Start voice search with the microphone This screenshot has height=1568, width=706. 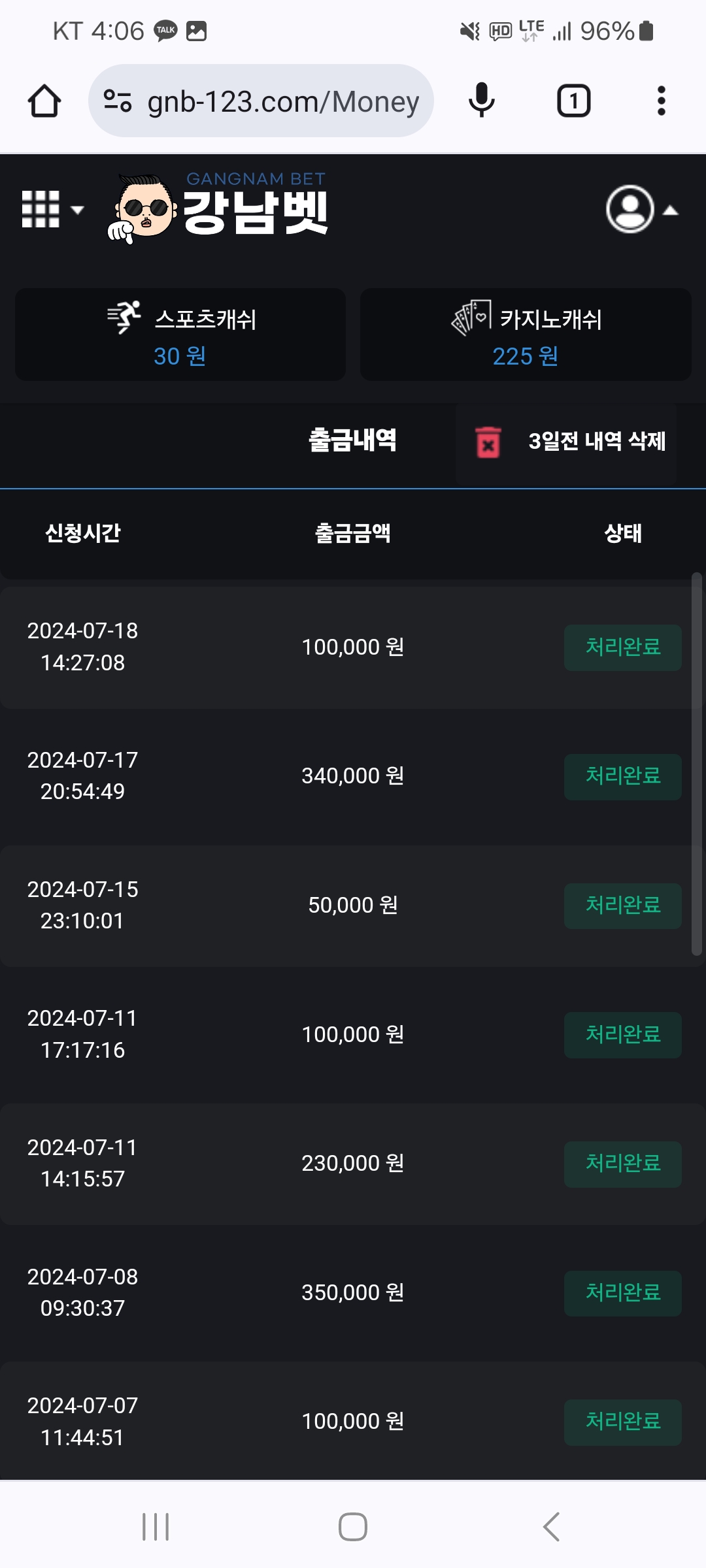click(482, 101)
